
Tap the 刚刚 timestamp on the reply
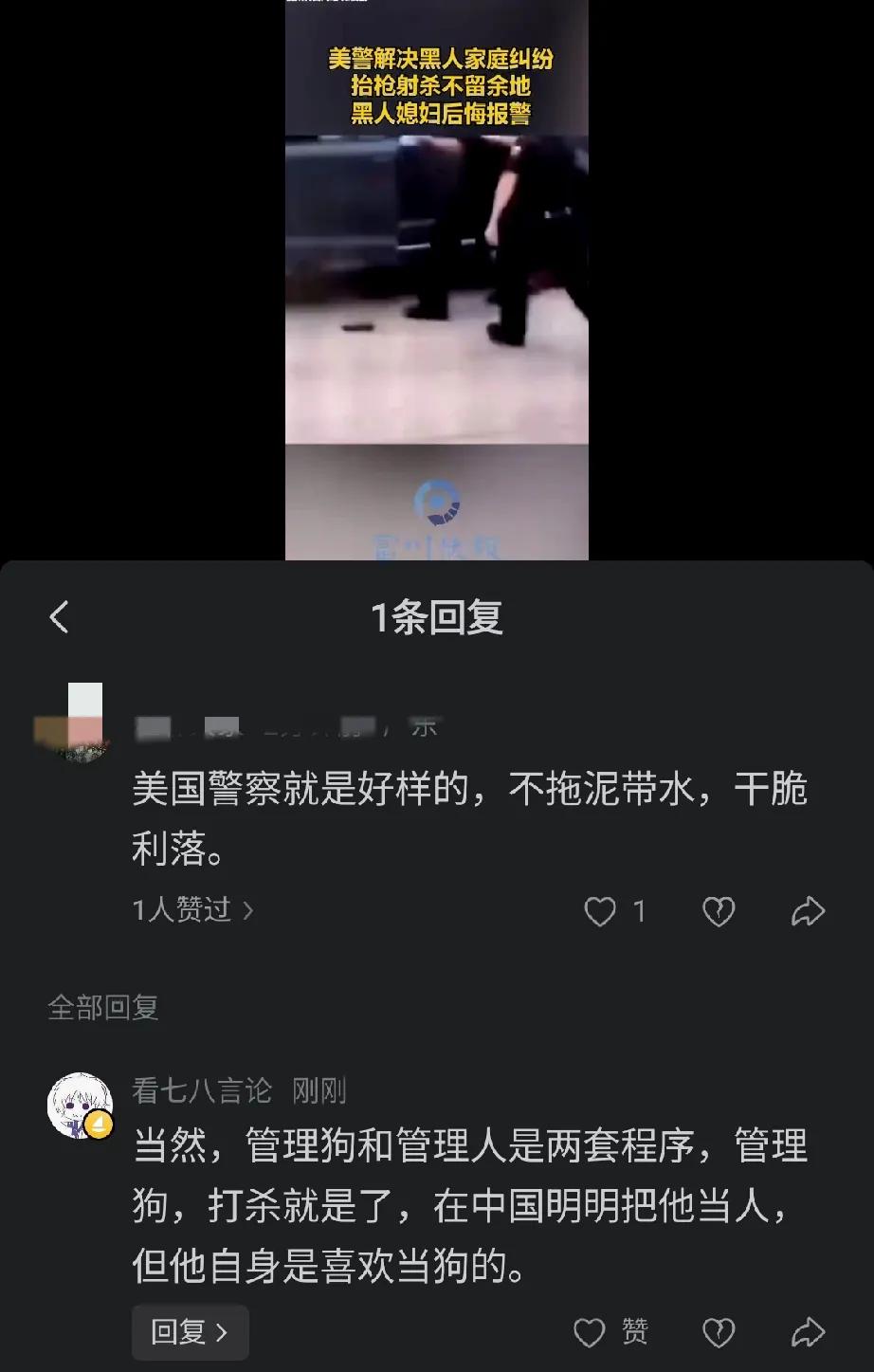[x=319, y=1091]
